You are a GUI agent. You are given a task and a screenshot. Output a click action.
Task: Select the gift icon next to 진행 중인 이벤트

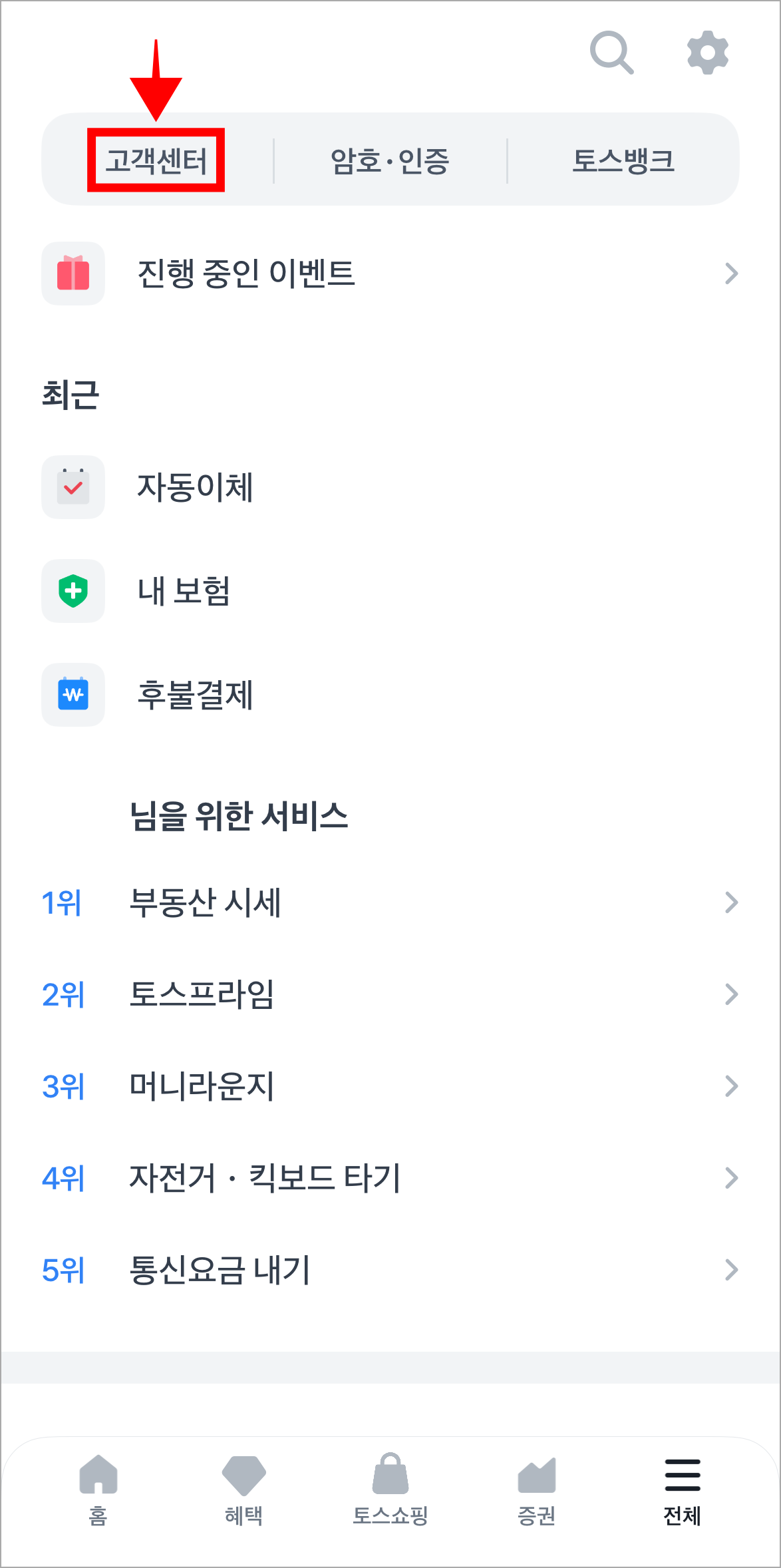coord(73,273)
